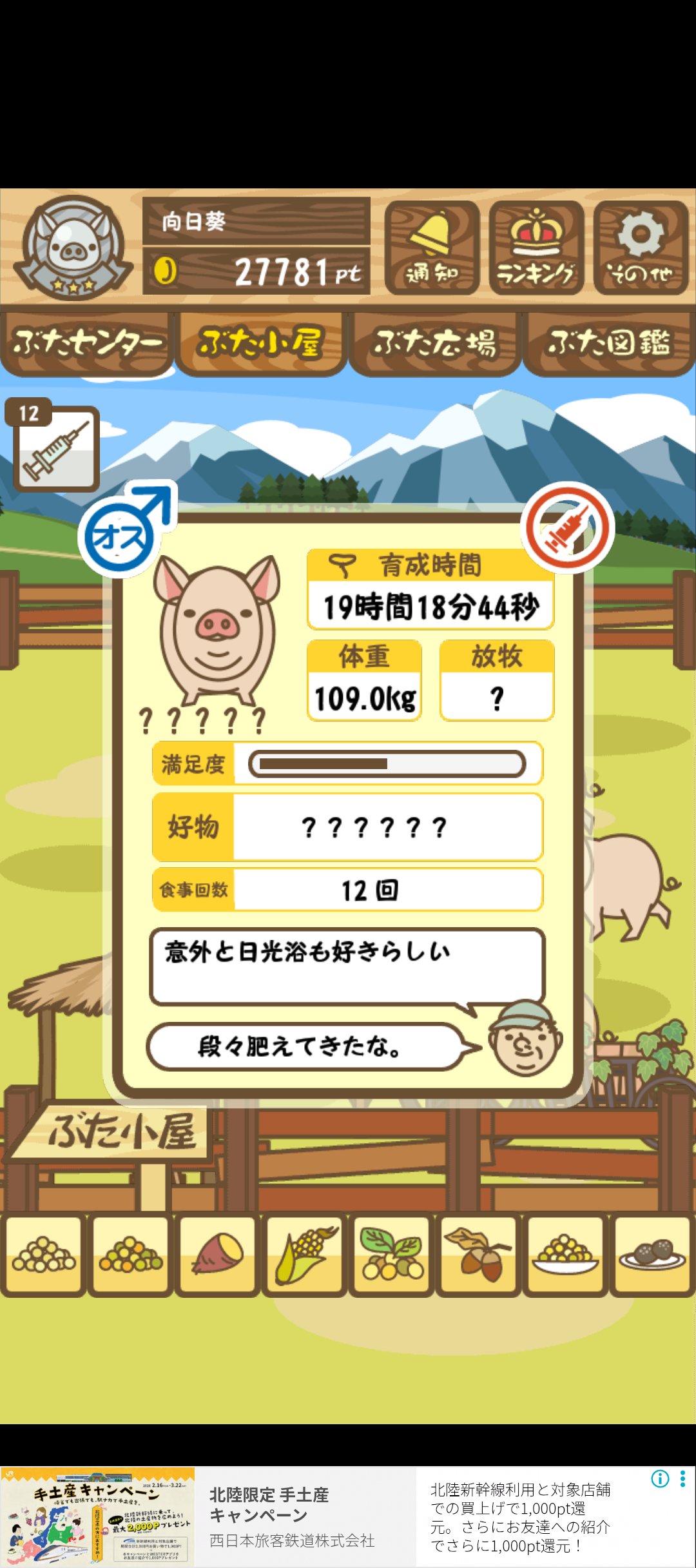Select the yellow beans plate feed
This screenshot has height=1568, width=696.
click(566, 1255)
